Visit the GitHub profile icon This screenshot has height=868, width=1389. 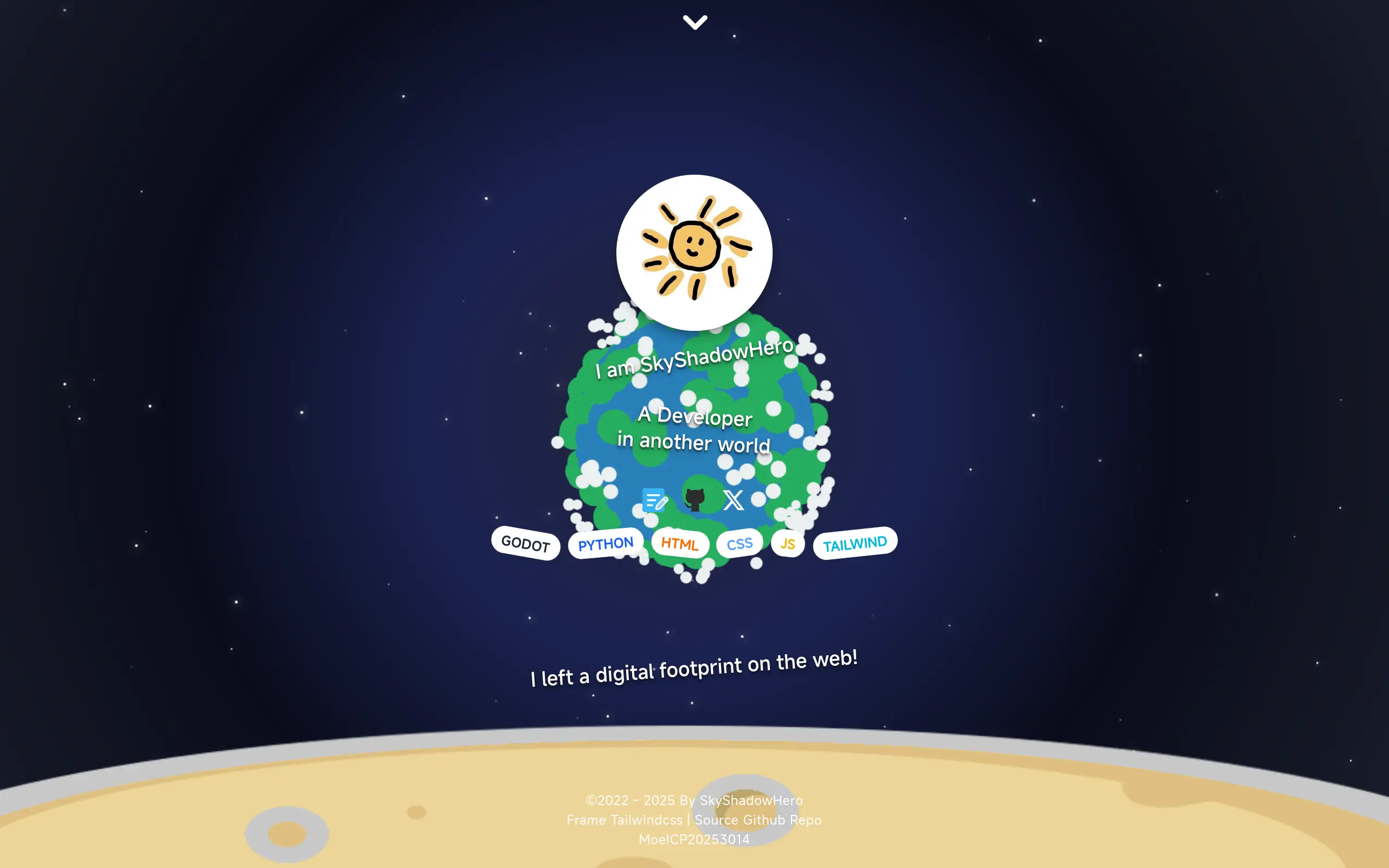(x=694, y=500)
